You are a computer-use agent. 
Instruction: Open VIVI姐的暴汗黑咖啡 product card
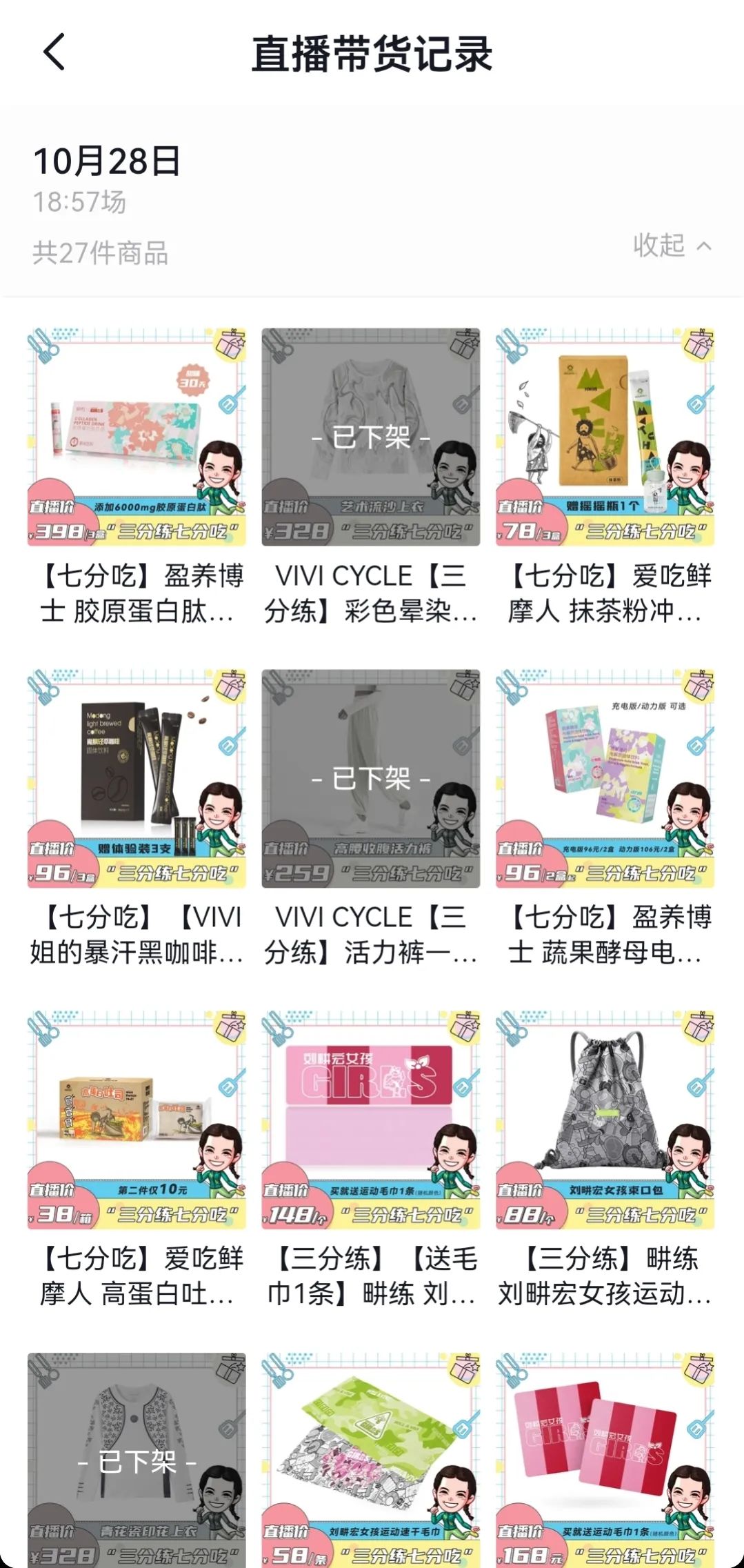[x=137, y=778]
